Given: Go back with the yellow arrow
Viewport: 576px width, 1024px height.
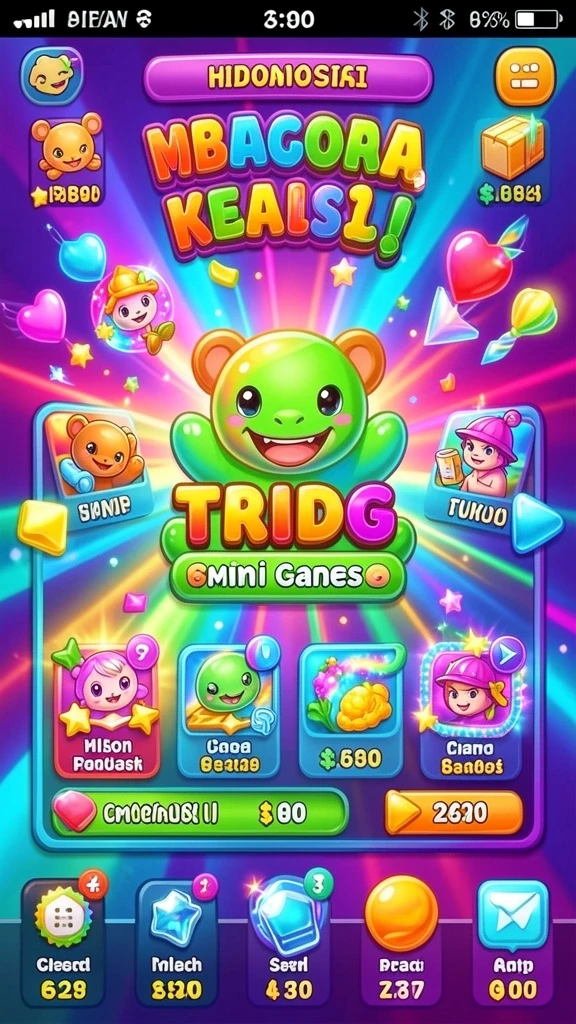Looking at the screenshot, I should (41, 527).
